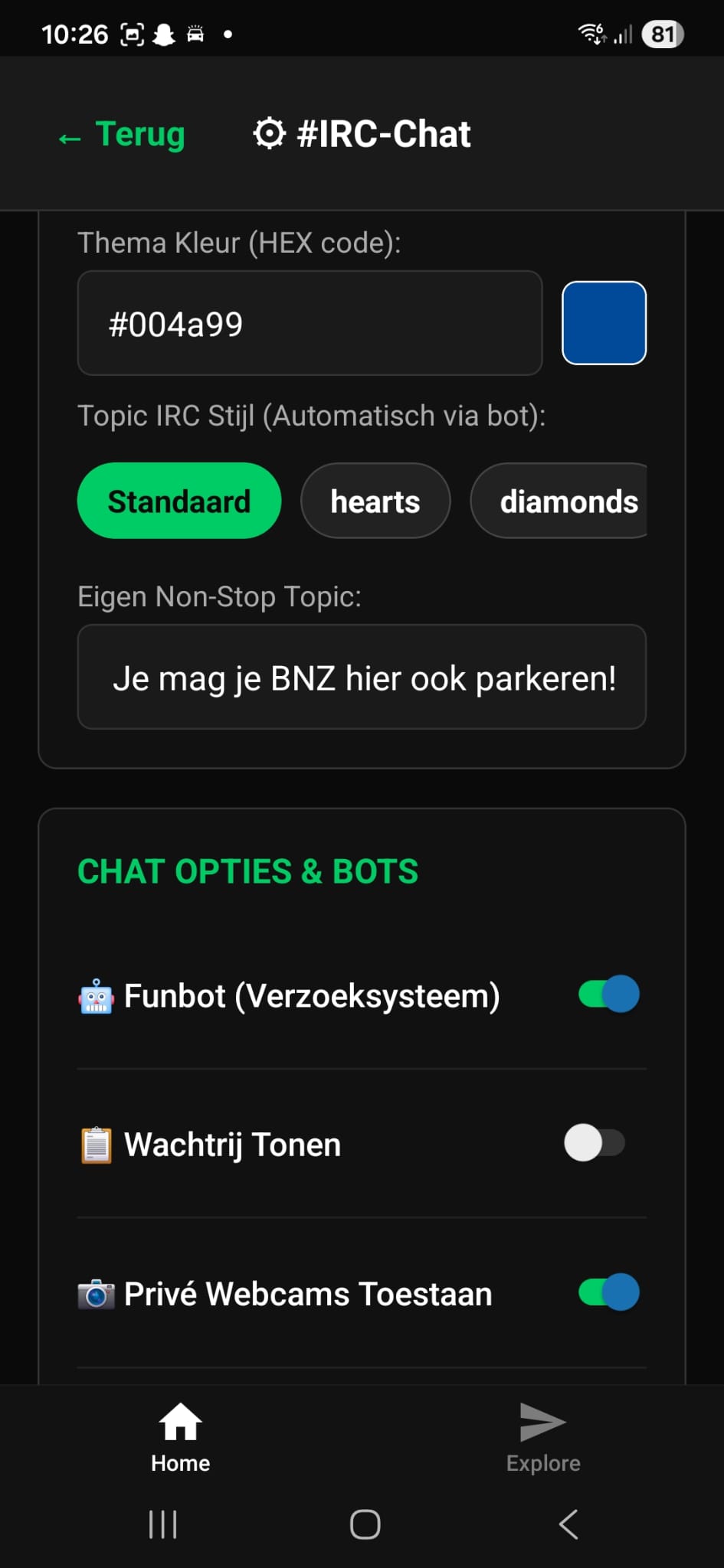The height and width of the screenshot is (1568, 724).
Task: Go back using the Terug link
Action: 121,134
